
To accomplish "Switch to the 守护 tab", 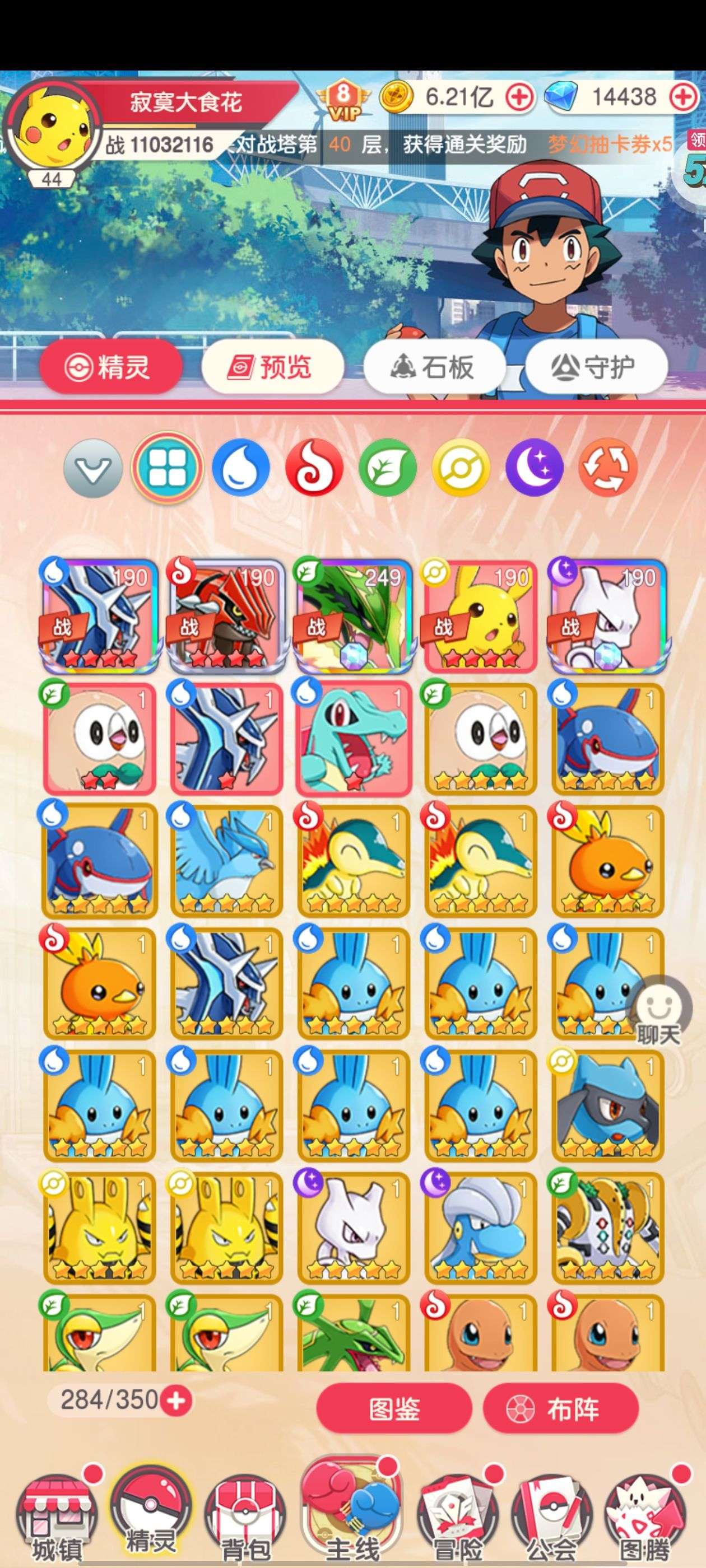I will pyautogui.click(x=596, y=367).
